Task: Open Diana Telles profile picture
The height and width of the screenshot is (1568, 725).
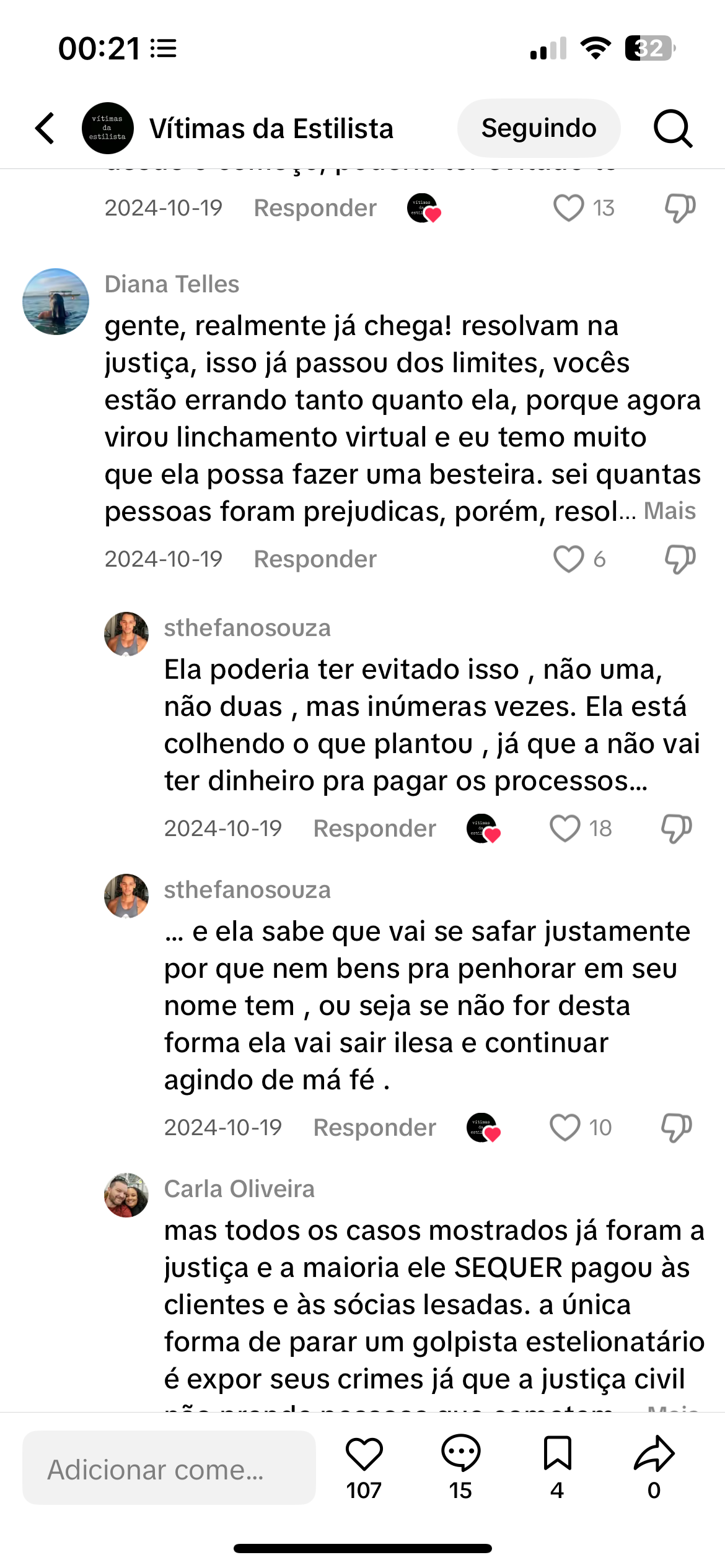Action: coord(56,302)
